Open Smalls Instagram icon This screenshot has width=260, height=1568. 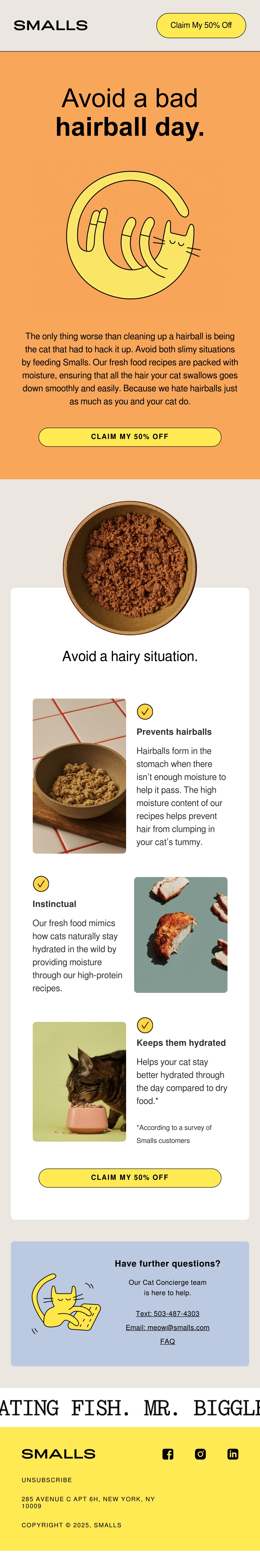pos(200,1454)
